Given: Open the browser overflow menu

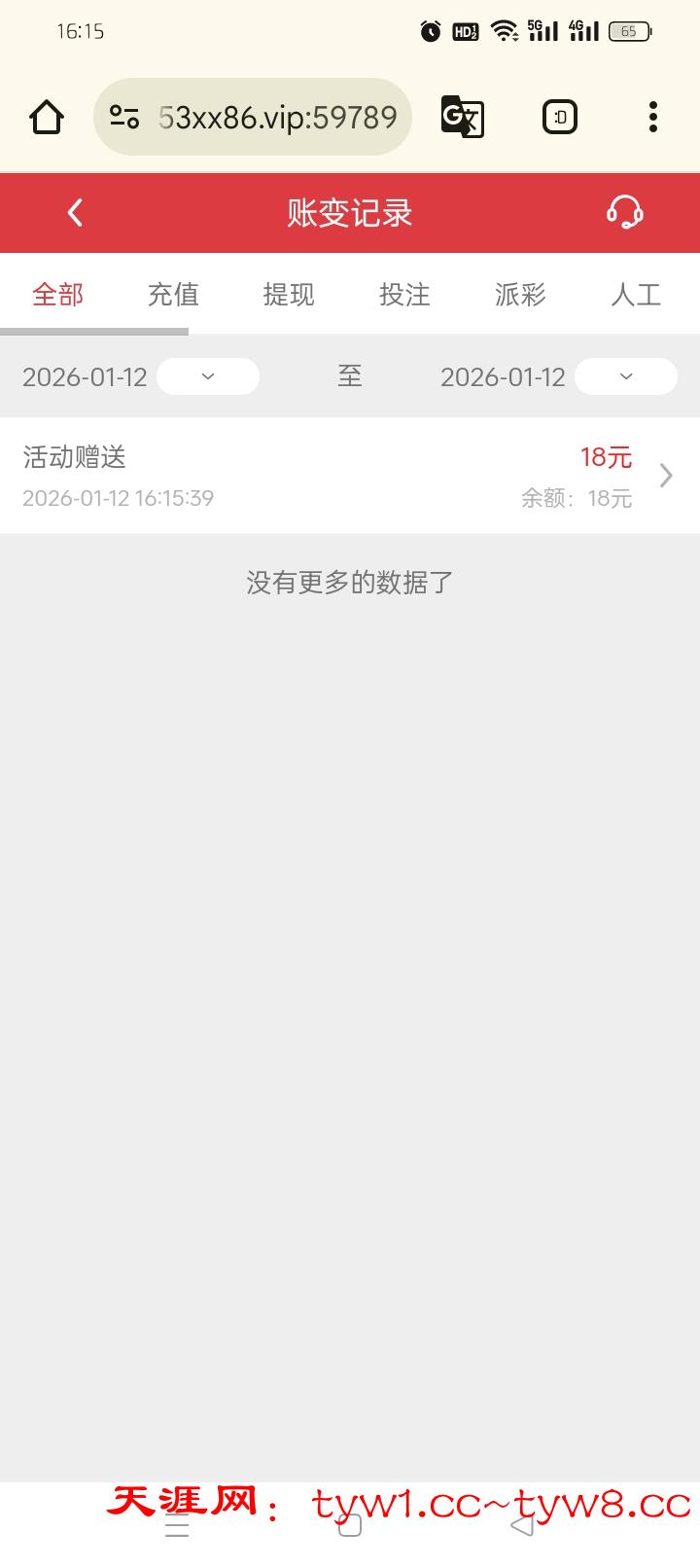Looking at the screenshot, I should pyautogui.click(x=652, y=118).
